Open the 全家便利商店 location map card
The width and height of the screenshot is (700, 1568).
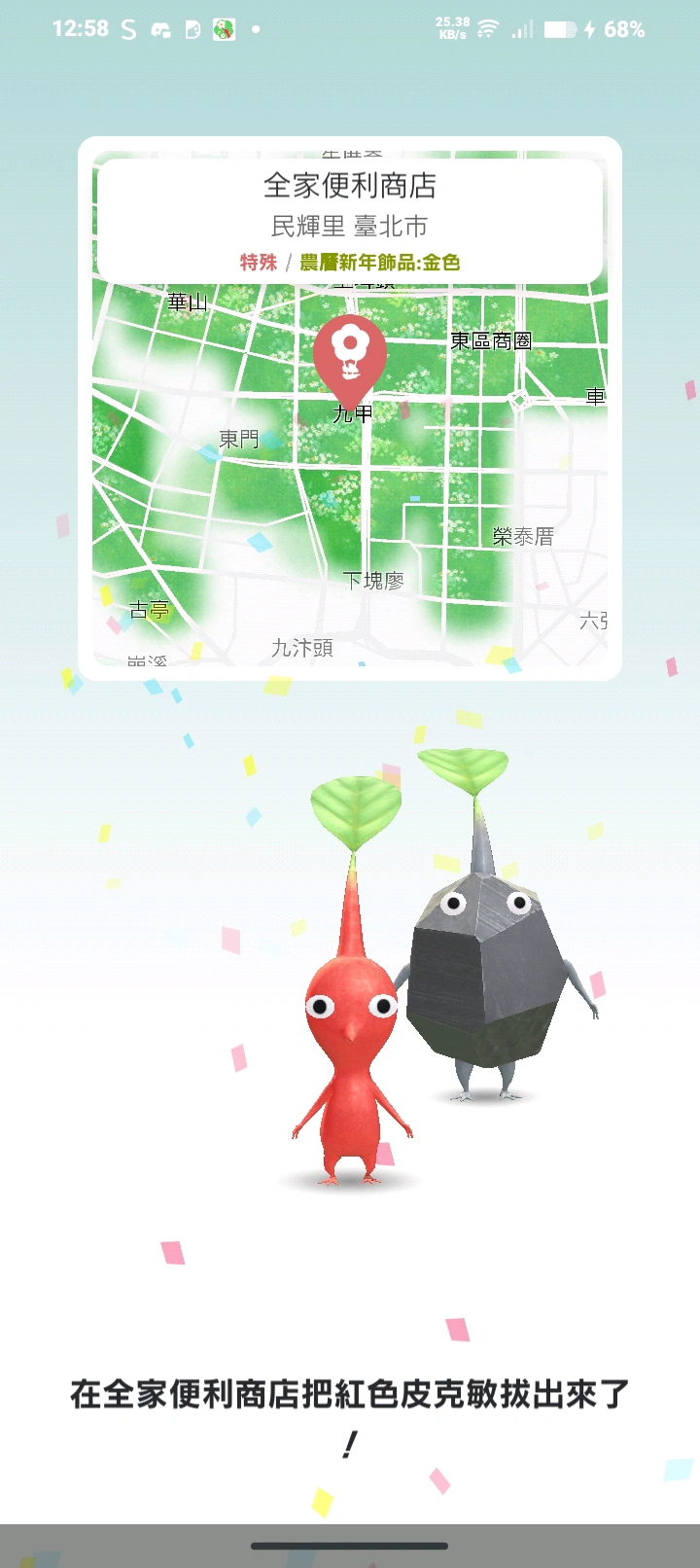coord(349,409)
